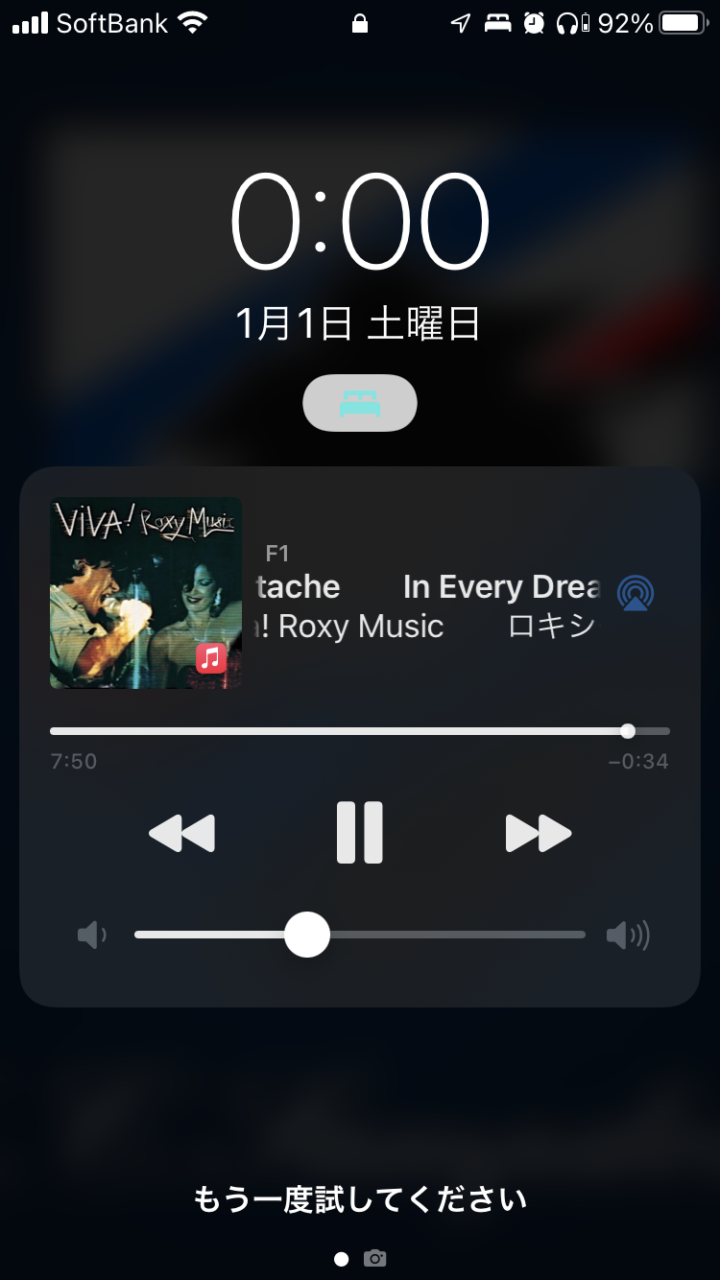Skip to the next track
The height and width of the screenshot is (1280, 720).
(x=538, y=833)
